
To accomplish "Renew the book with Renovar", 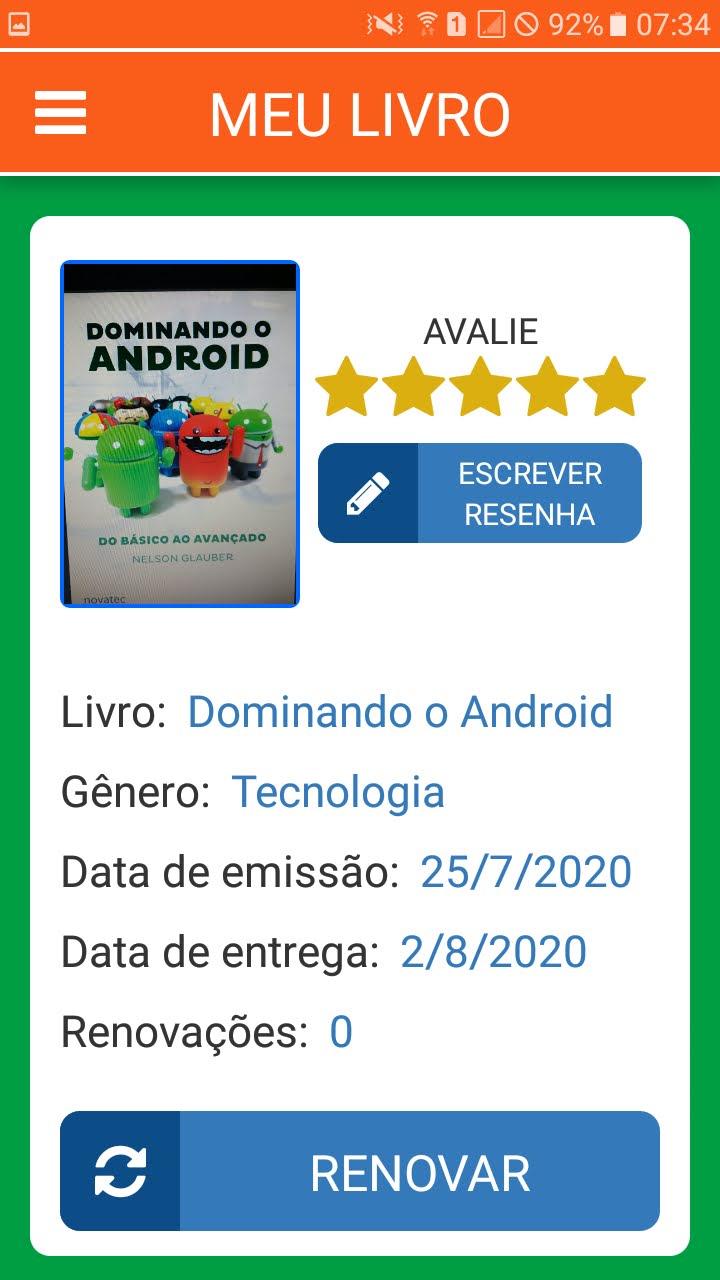I will (x=360, y=1171).
